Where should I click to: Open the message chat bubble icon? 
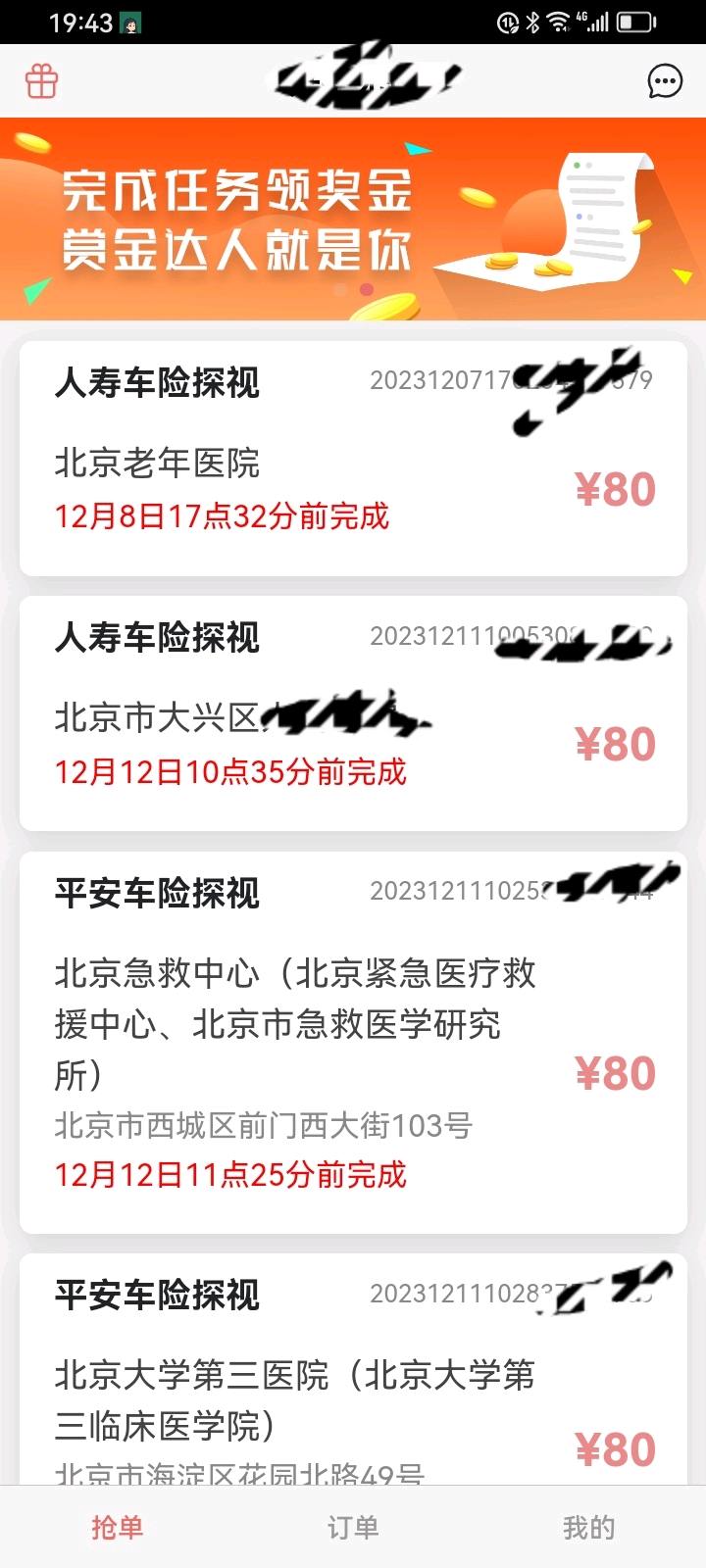(x=665, y=82)
